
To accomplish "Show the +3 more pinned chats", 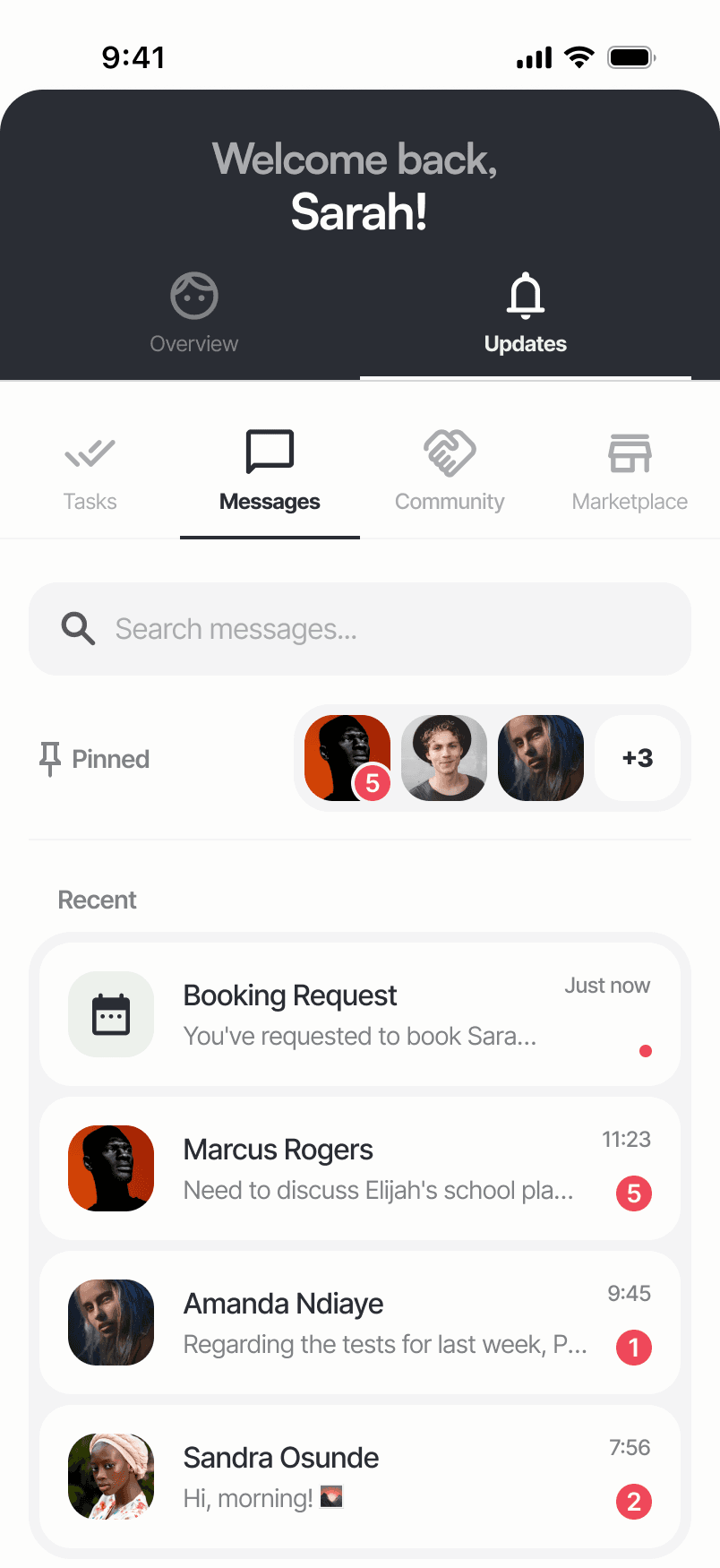I will coord(638,758).
